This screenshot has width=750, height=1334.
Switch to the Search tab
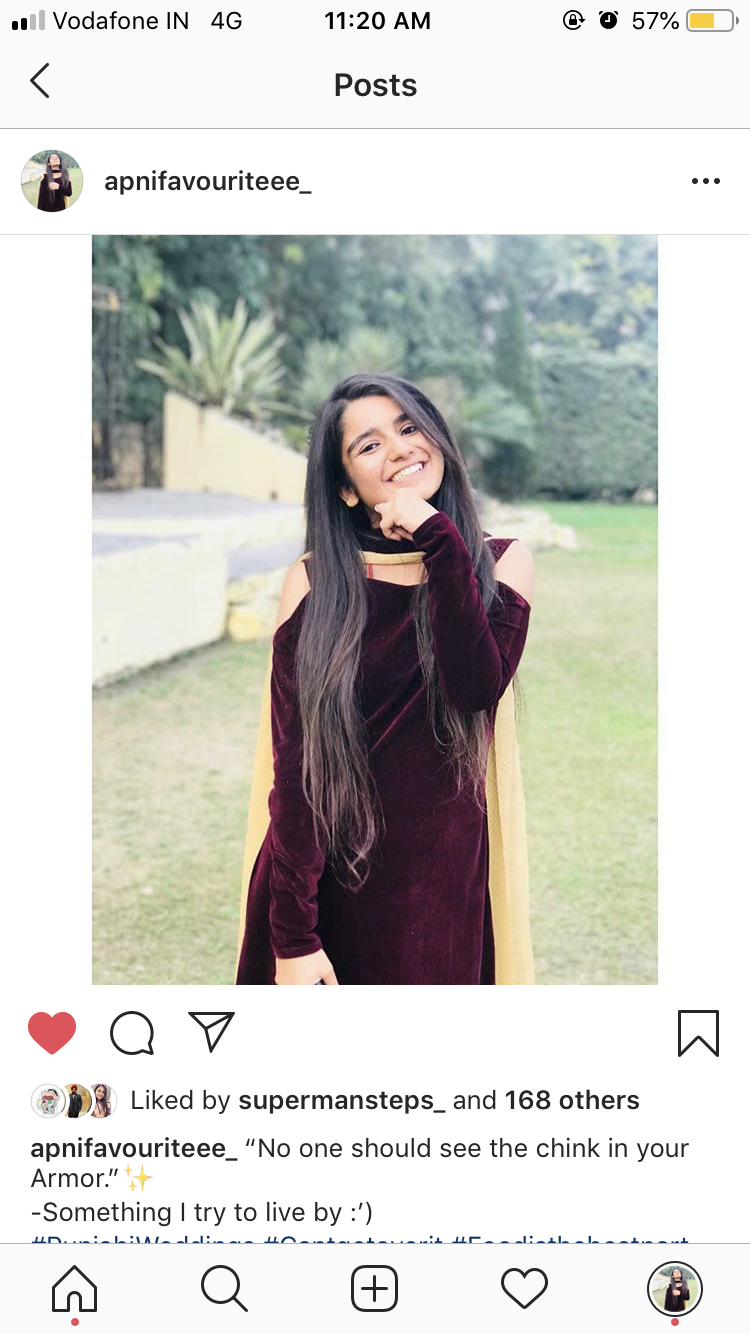click(224, 1289)
